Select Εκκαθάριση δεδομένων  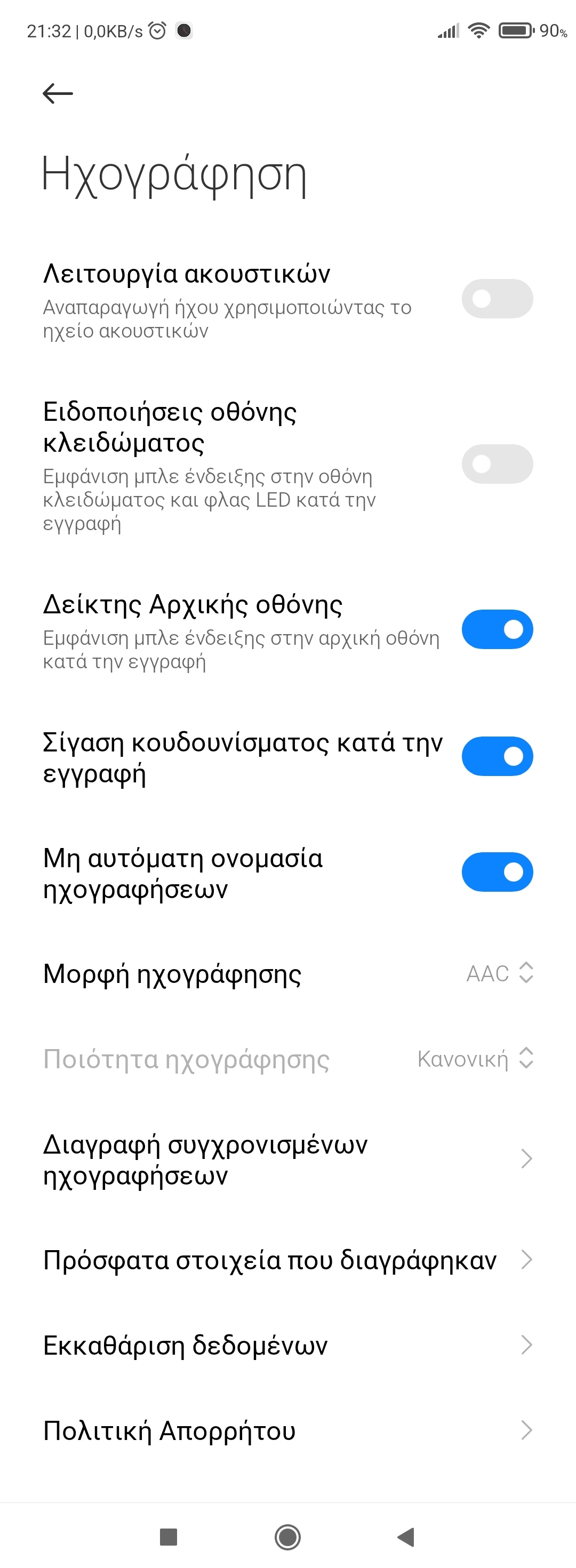pyautogui.click(x=287, y=1345)
